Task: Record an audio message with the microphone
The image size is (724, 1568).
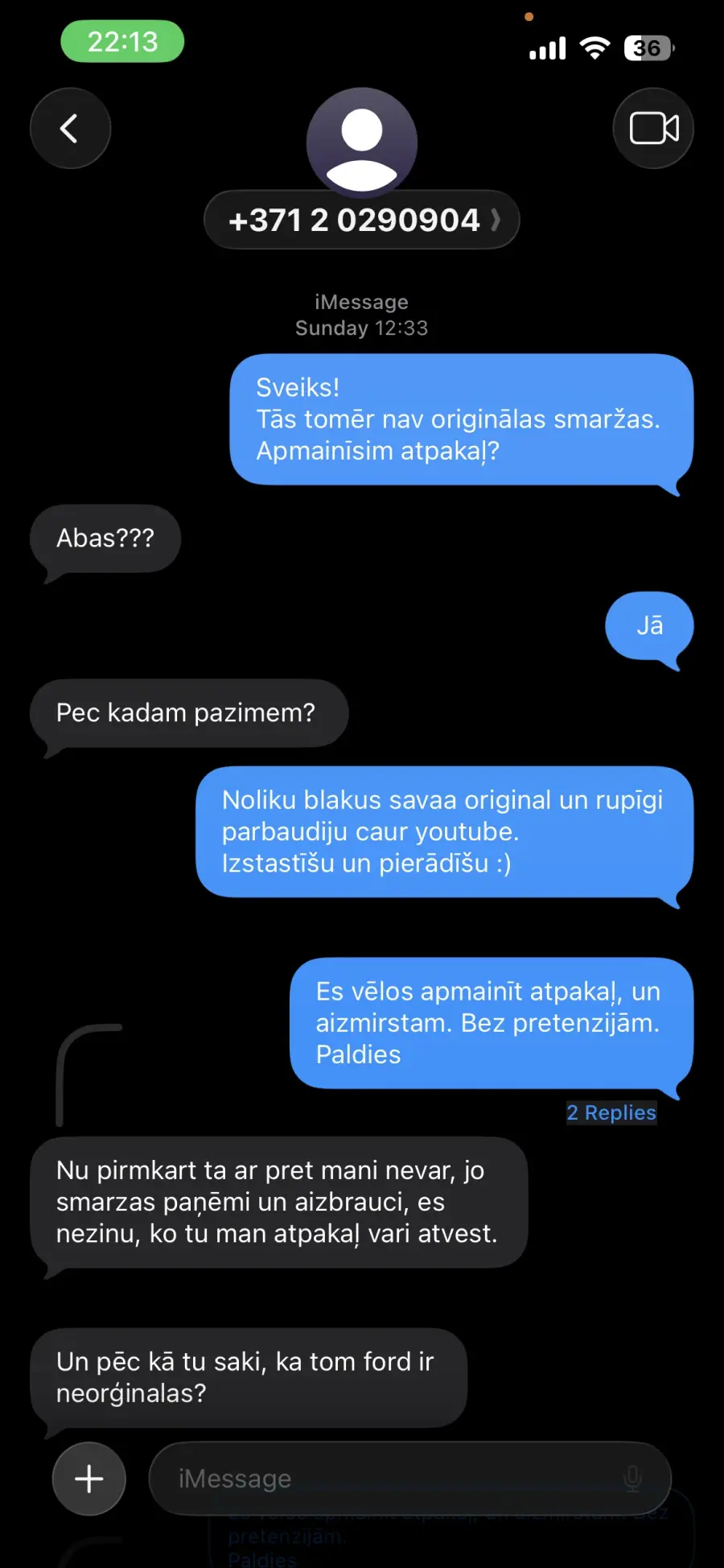Action: [632, 1479]
